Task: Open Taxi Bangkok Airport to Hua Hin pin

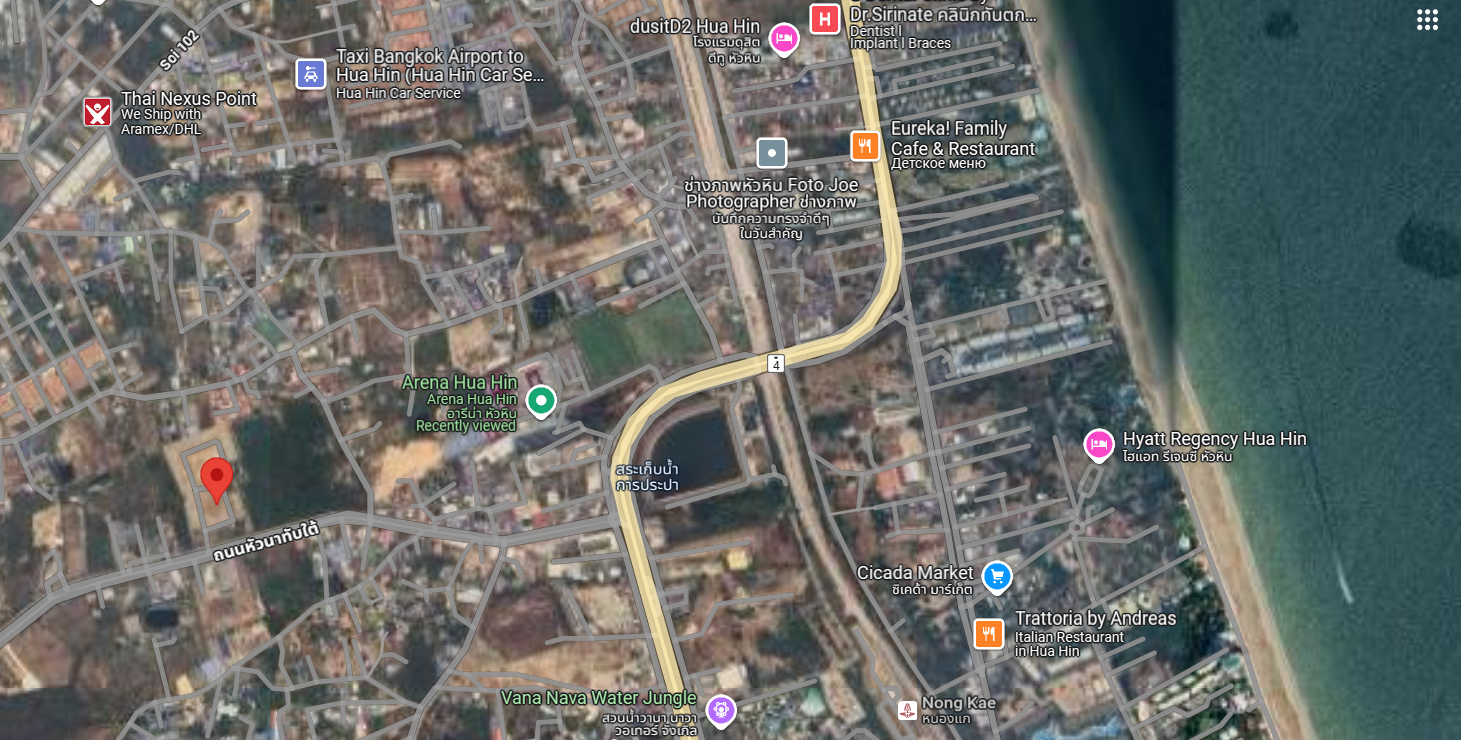Action: coord(311,74)
